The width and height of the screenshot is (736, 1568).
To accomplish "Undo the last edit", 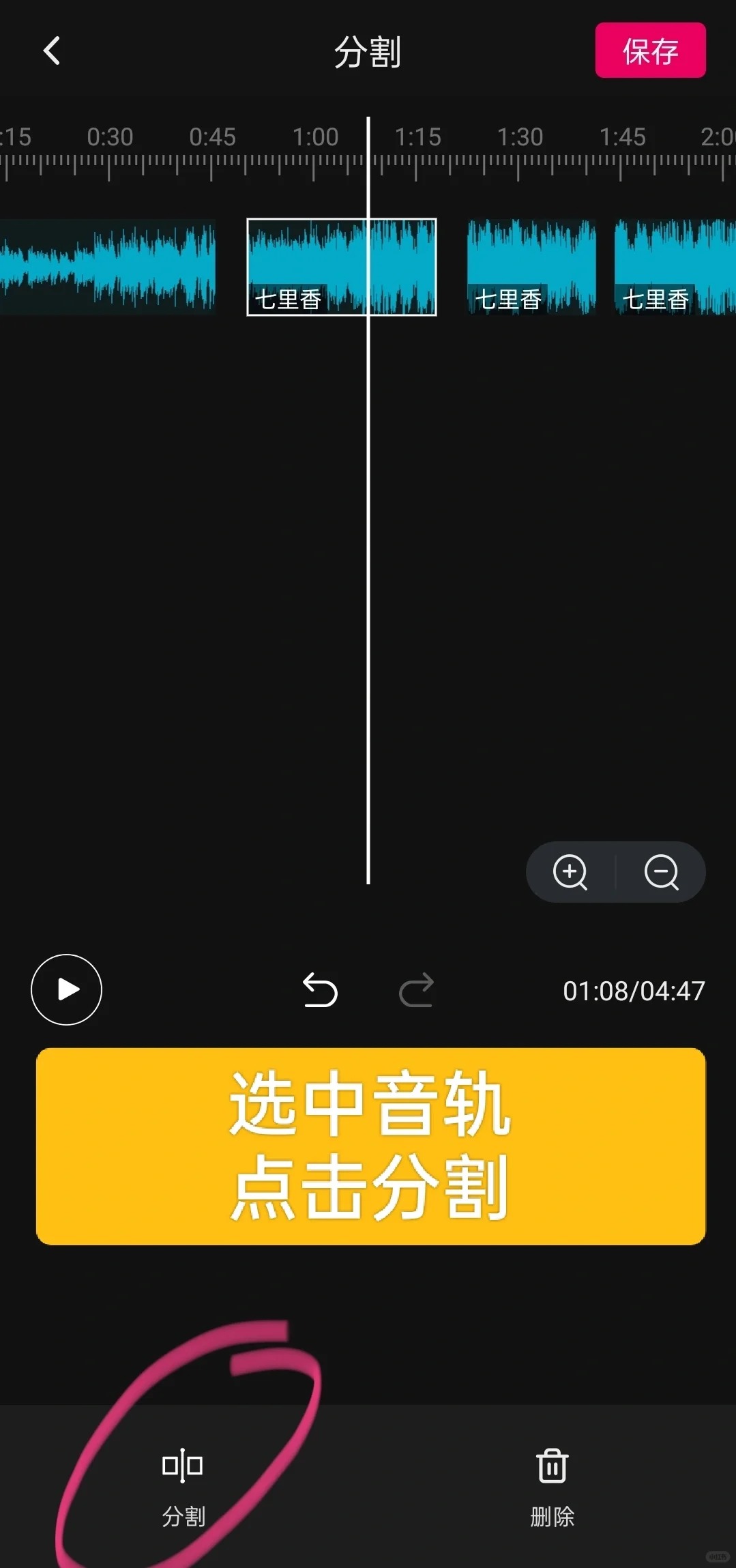I will (320, 990).
